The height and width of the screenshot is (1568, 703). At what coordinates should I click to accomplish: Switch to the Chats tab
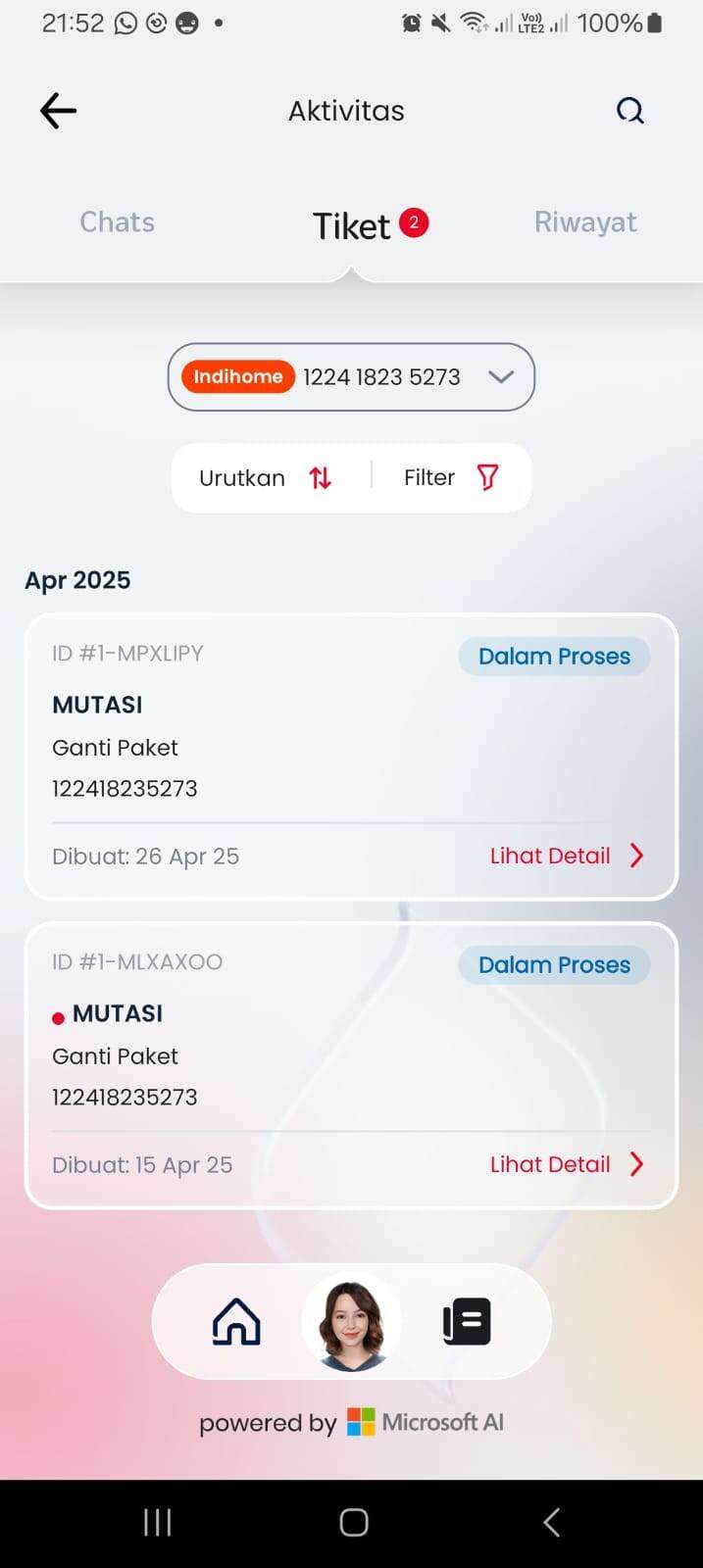(117, 222)
